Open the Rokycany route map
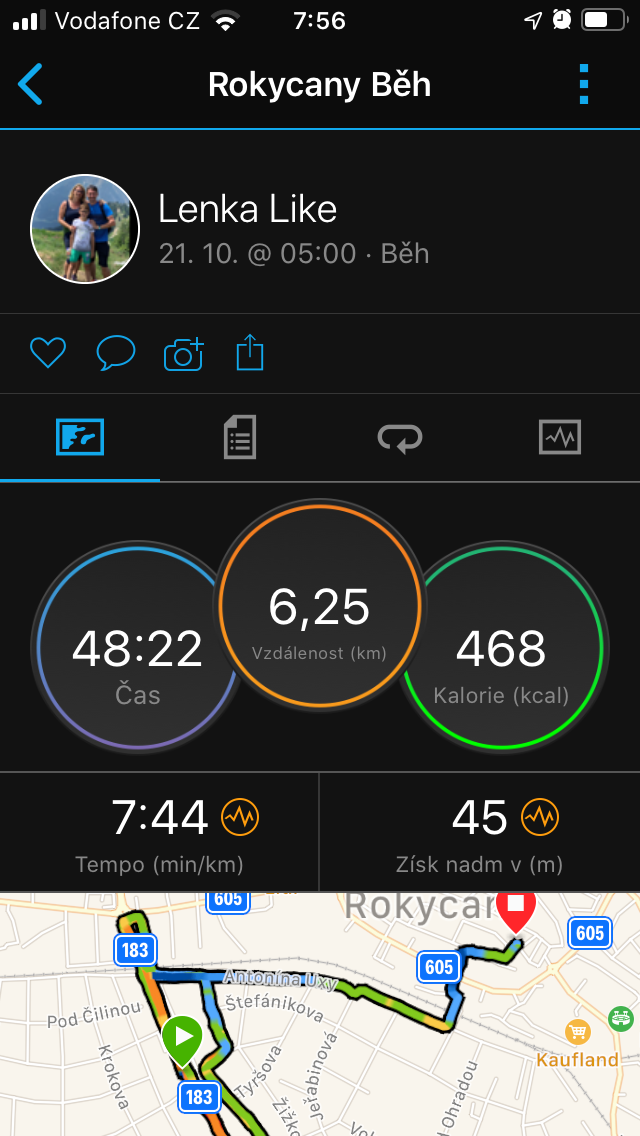This screenshot has width=640, height=1136. (x=320, y=1014)
